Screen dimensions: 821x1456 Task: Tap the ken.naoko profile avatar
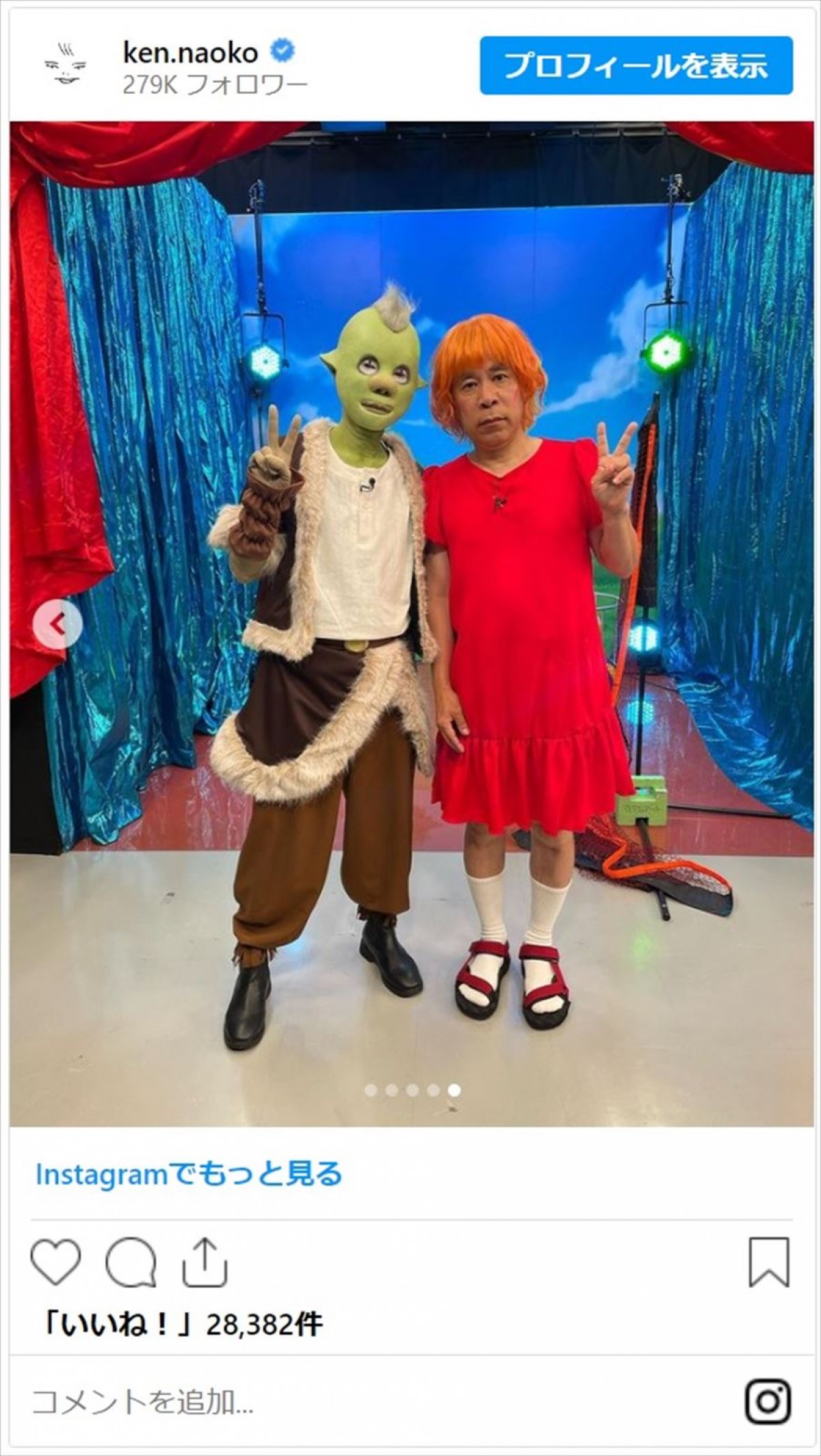65,66
